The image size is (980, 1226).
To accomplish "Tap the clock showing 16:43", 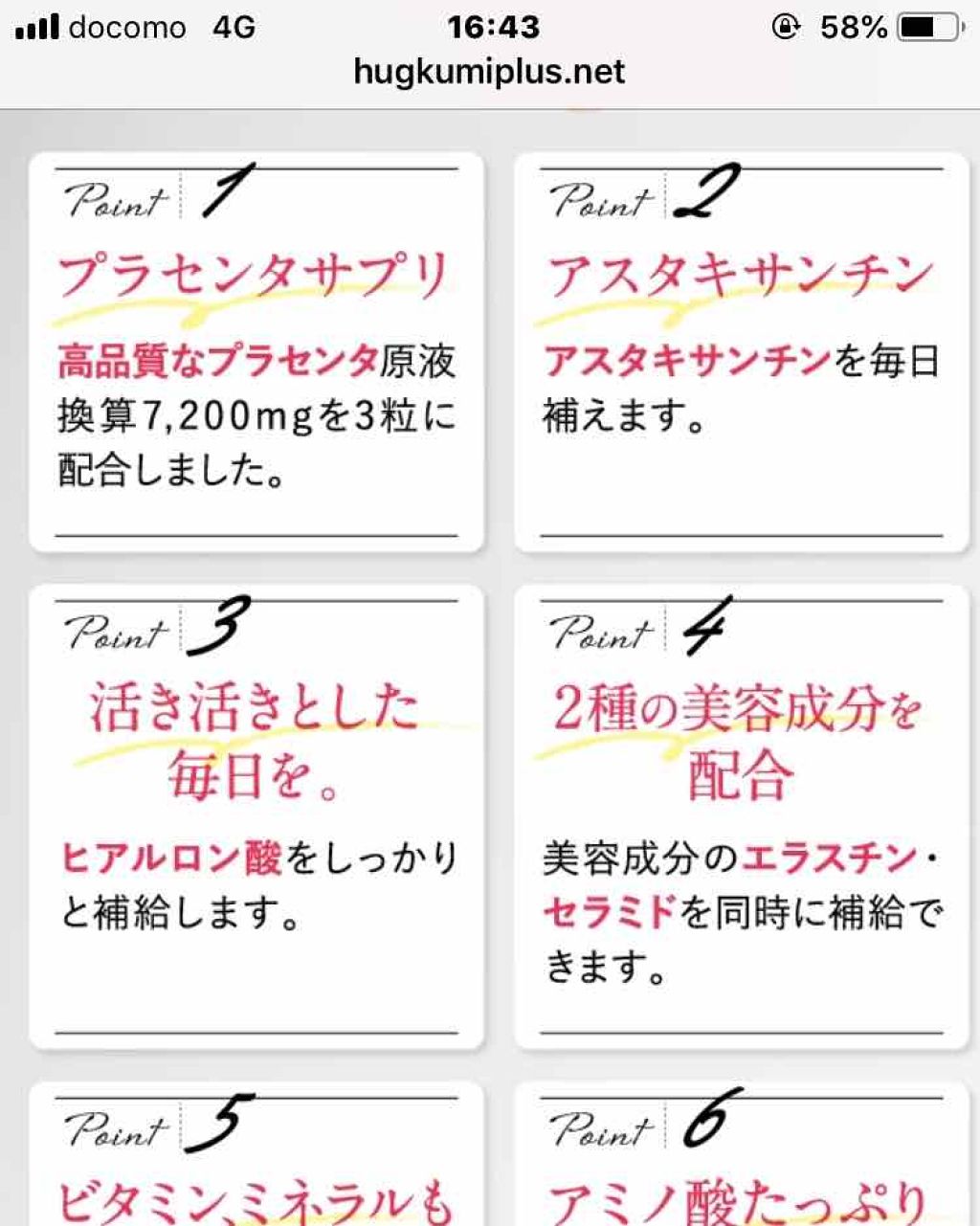I will coord(490,27).
